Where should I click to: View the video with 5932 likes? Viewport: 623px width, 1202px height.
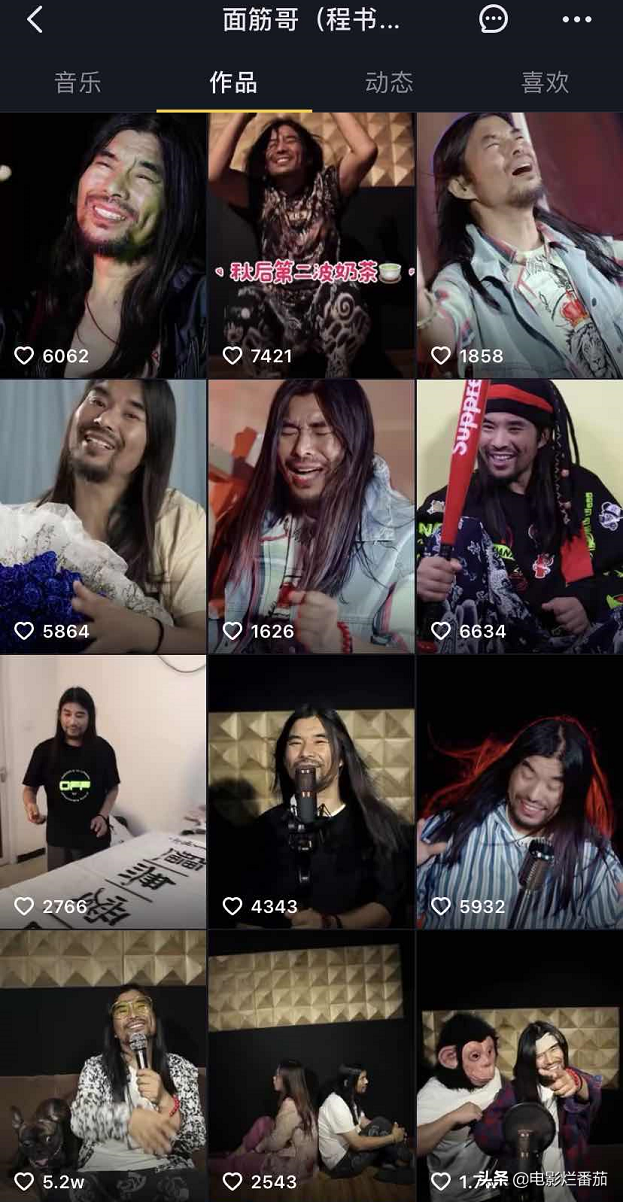point(519,792)
